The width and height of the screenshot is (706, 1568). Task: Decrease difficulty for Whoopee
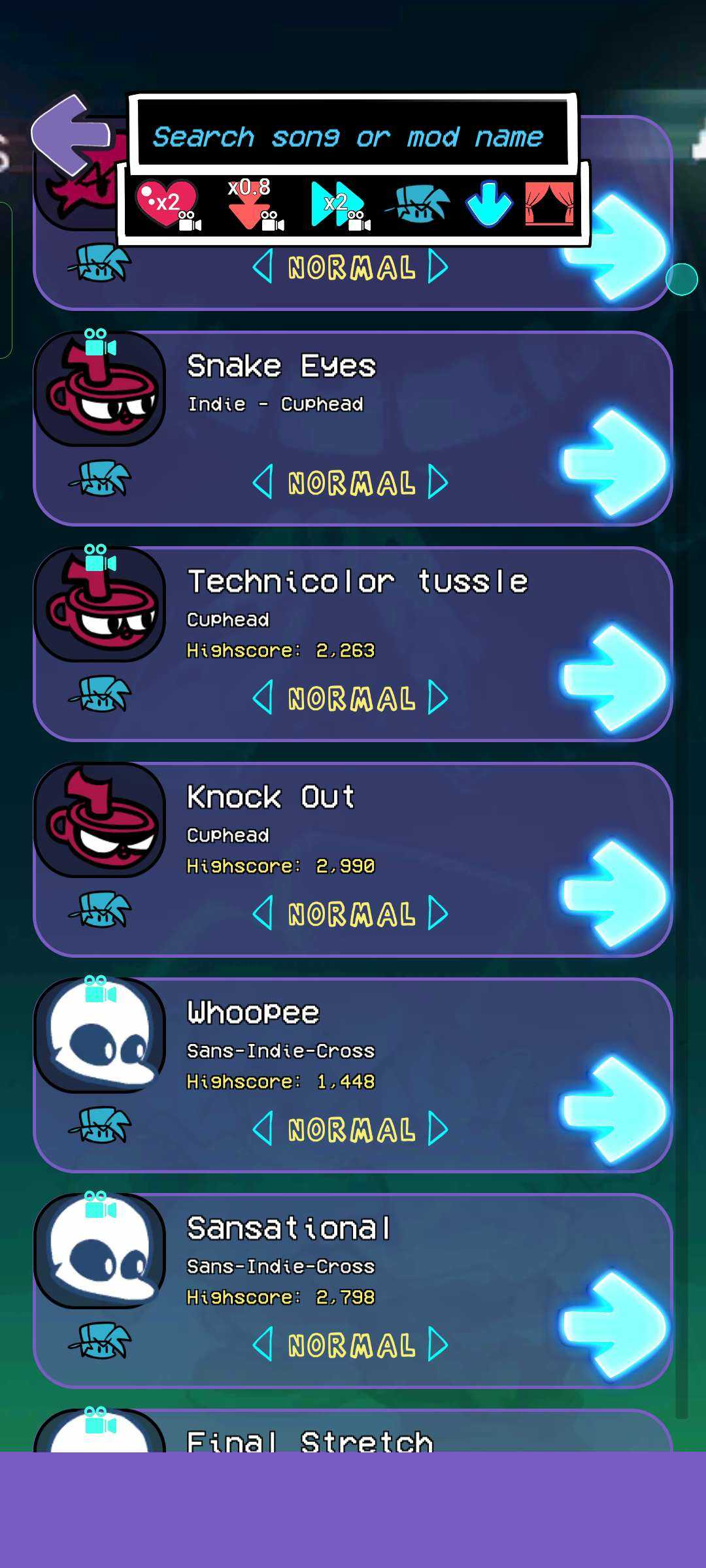[x=263, y=1129]
